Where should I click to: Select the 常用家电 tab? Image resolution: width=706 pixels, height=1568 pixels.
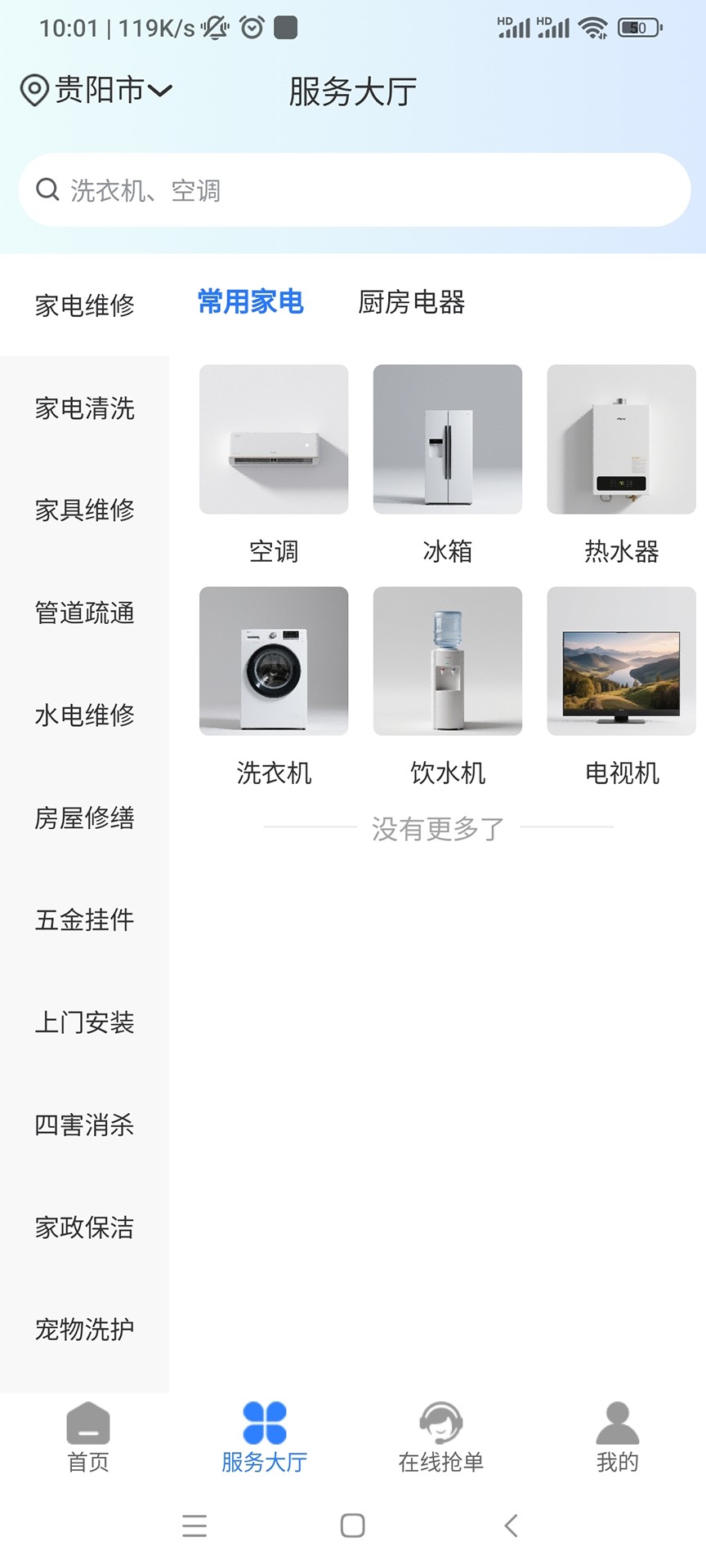tap(251, 302)
